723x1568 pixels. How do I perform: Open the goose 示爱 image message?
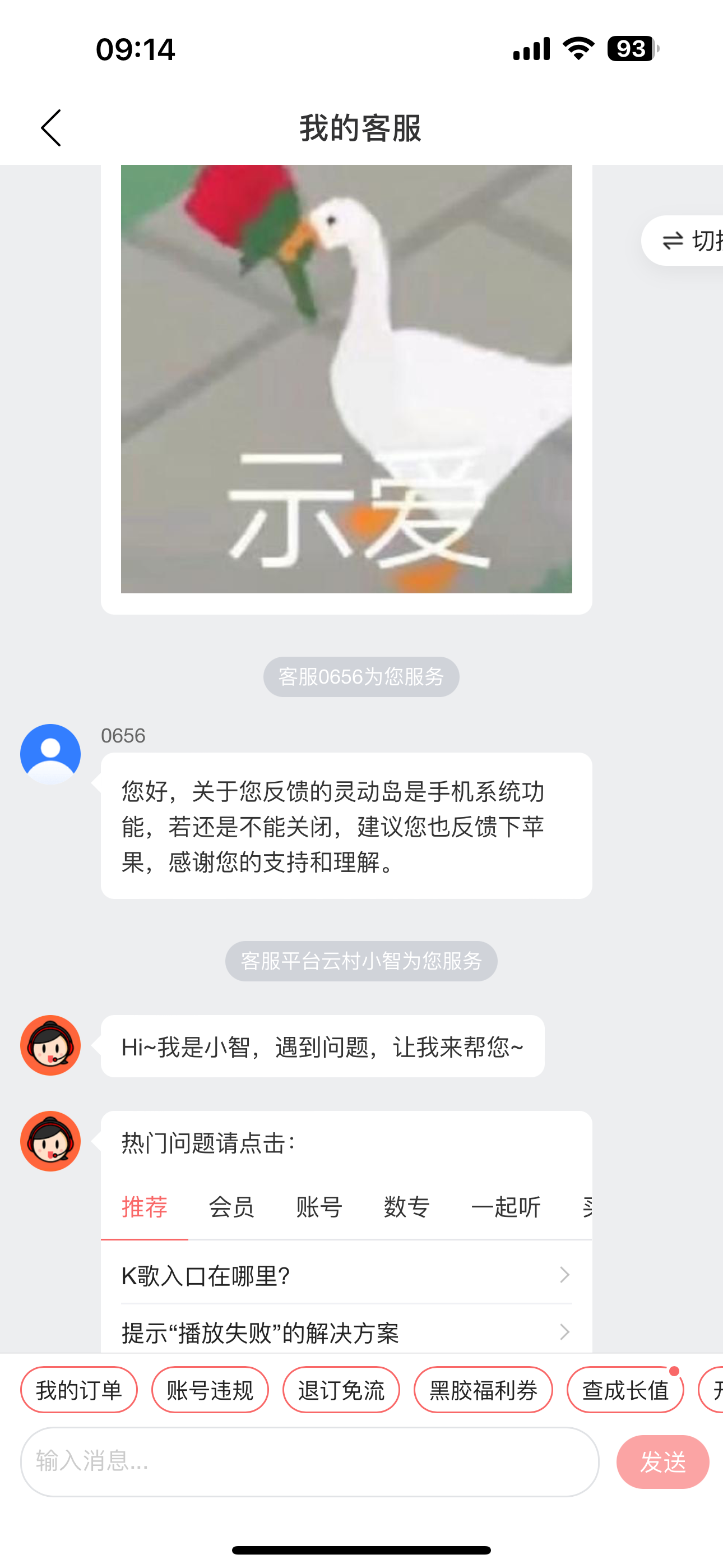pyautogui.click(x=346, y=377)
